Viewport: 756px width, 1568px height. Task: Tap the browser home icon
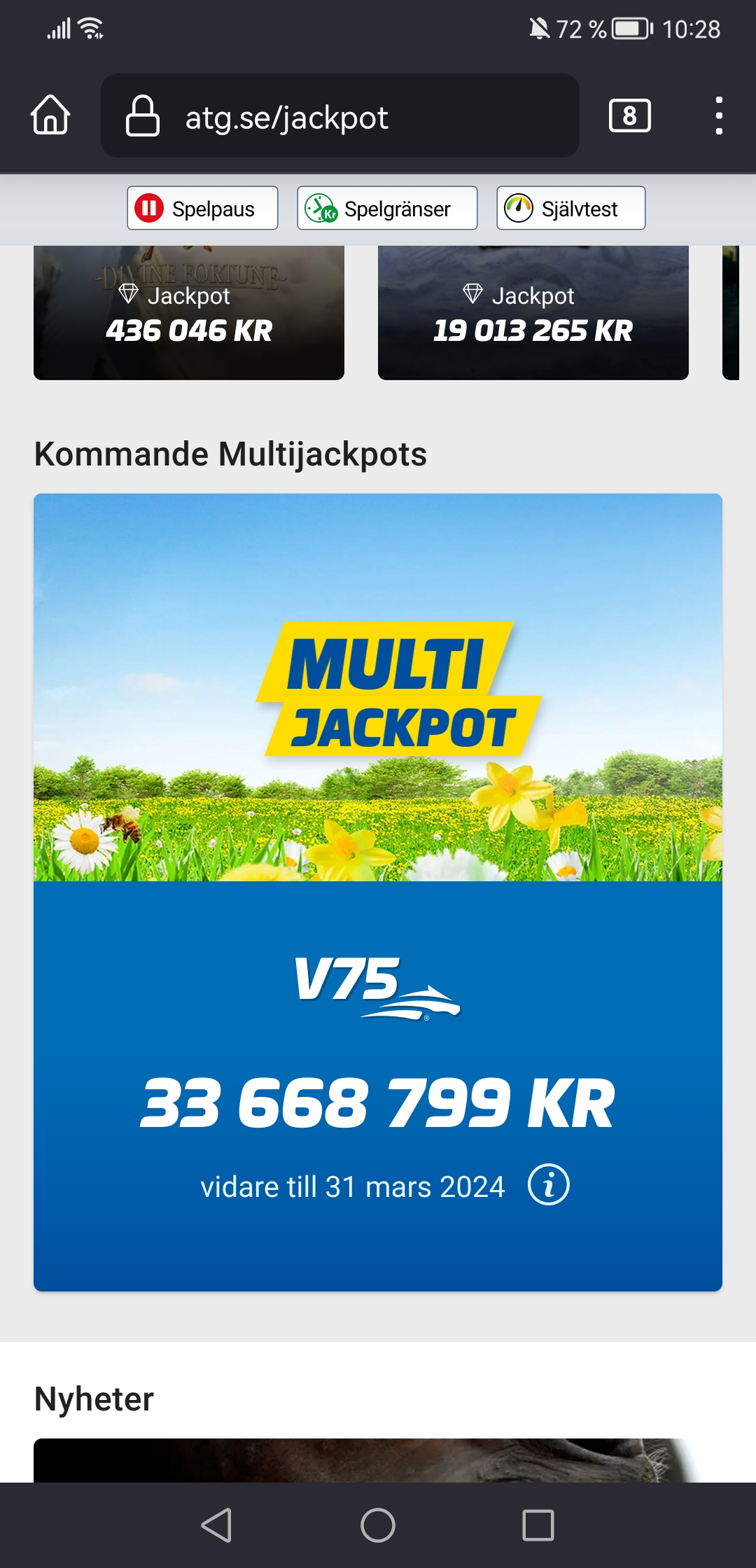(50, 115)
